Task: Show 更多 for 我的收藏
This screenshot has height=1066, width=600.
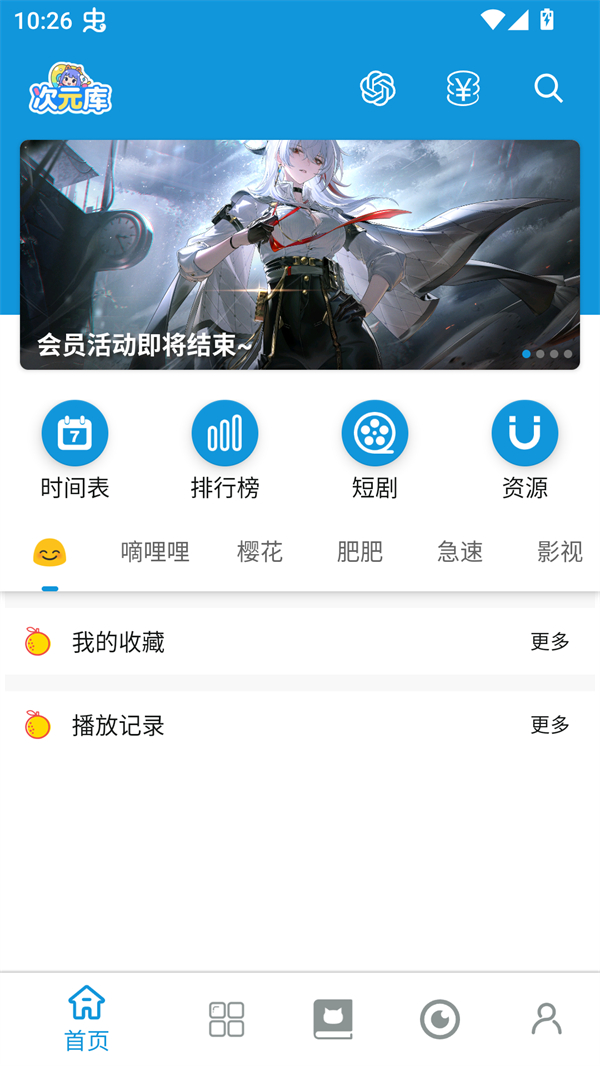Action: click(550, 642)
